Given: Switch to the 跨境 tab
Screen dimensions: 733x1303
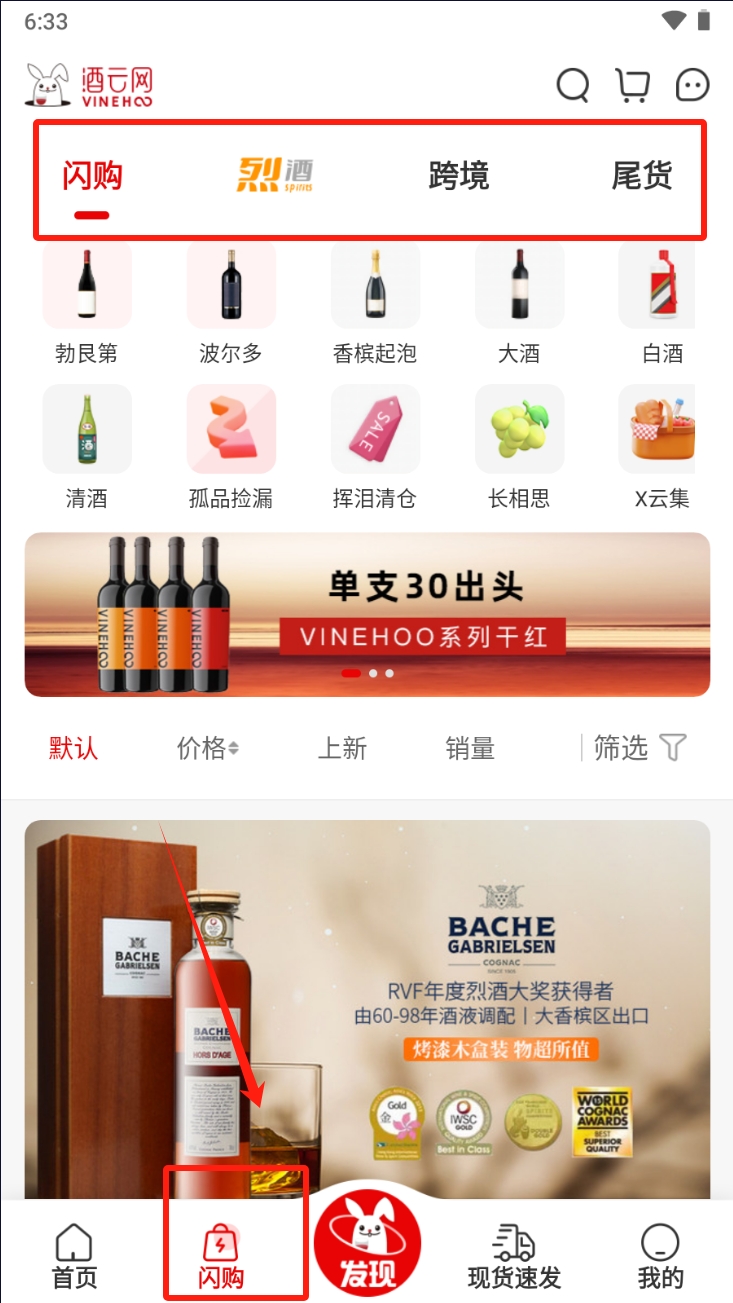Looking at the screenshot, I should click(458, 175).
